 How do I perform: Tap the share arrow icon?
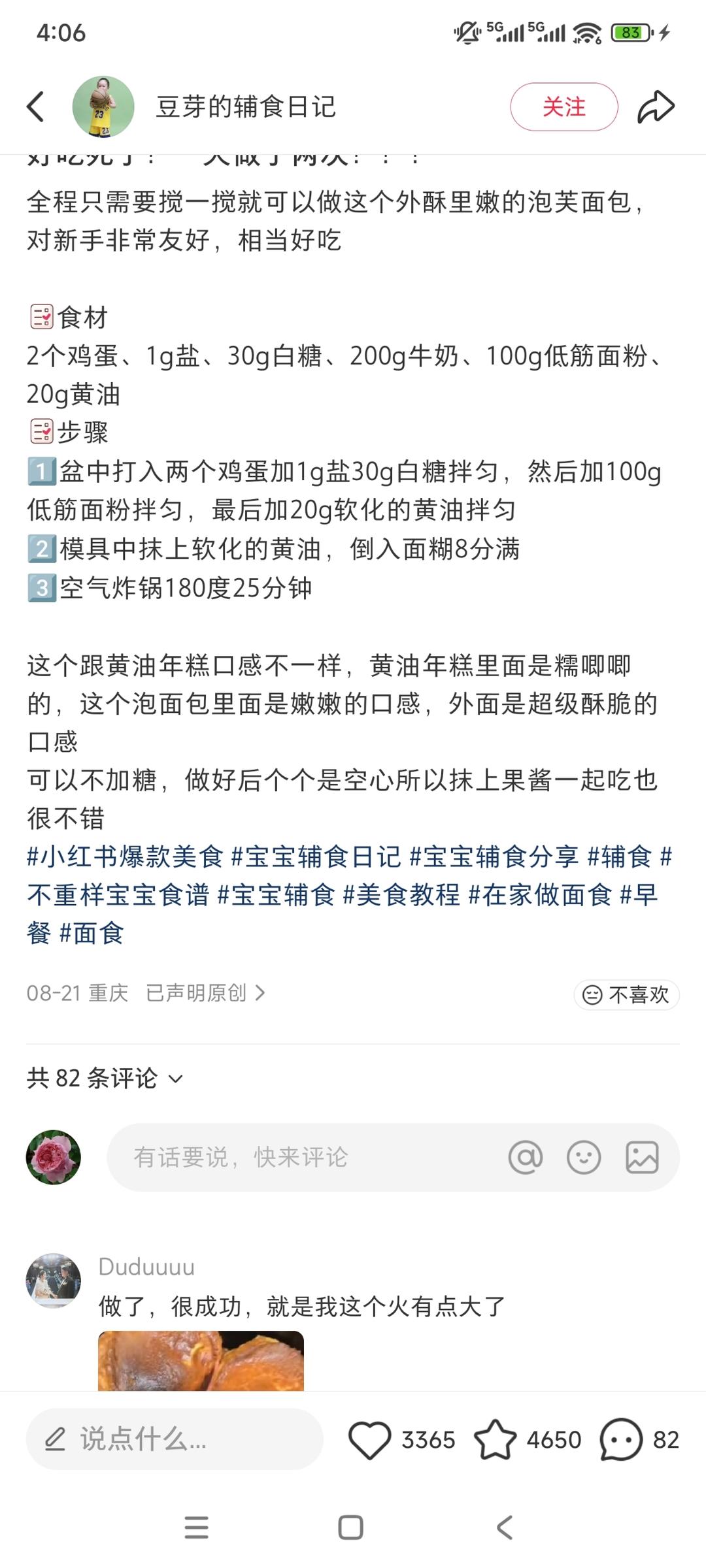click(657, 106)
